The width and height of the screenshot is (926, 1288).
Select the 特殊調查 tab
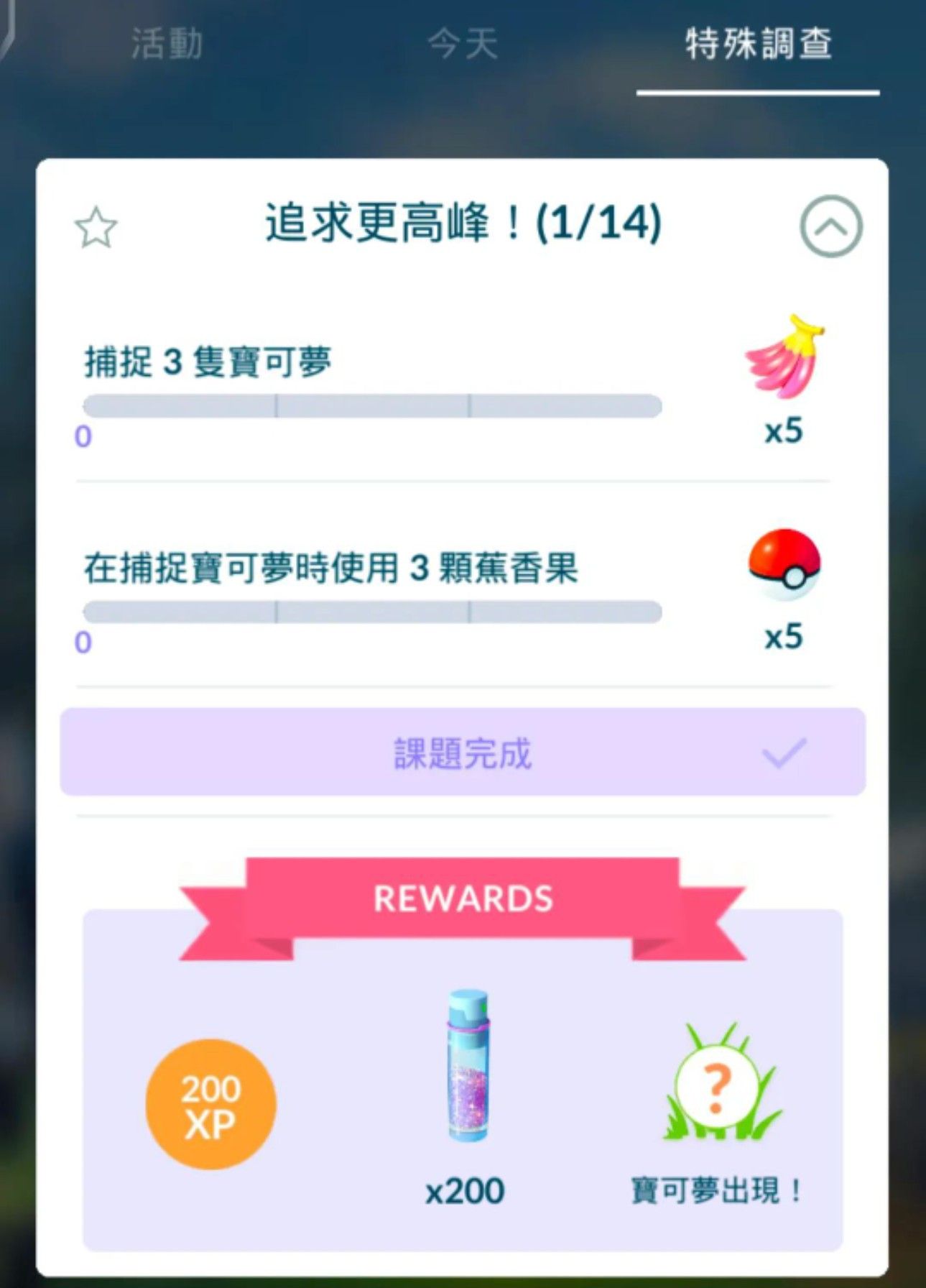758,45
